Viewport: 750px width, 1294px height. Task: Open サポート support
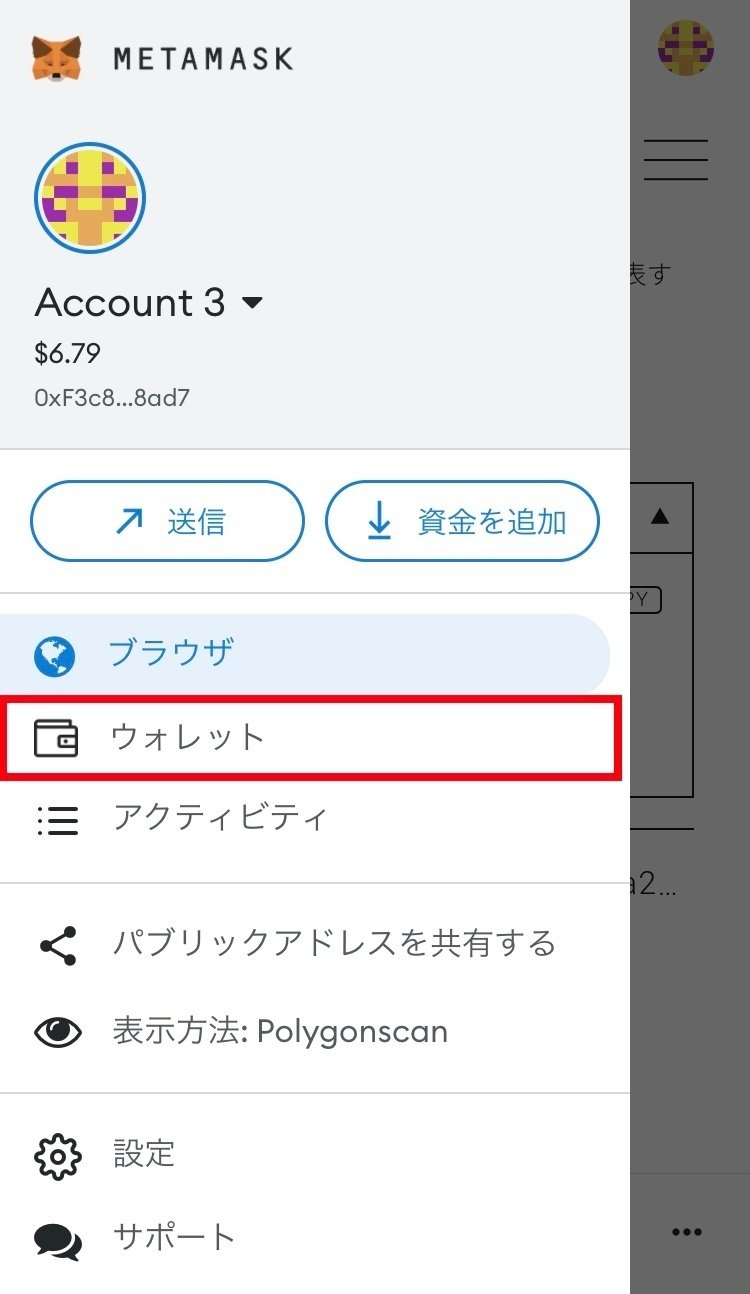[x=315, y=1238]
